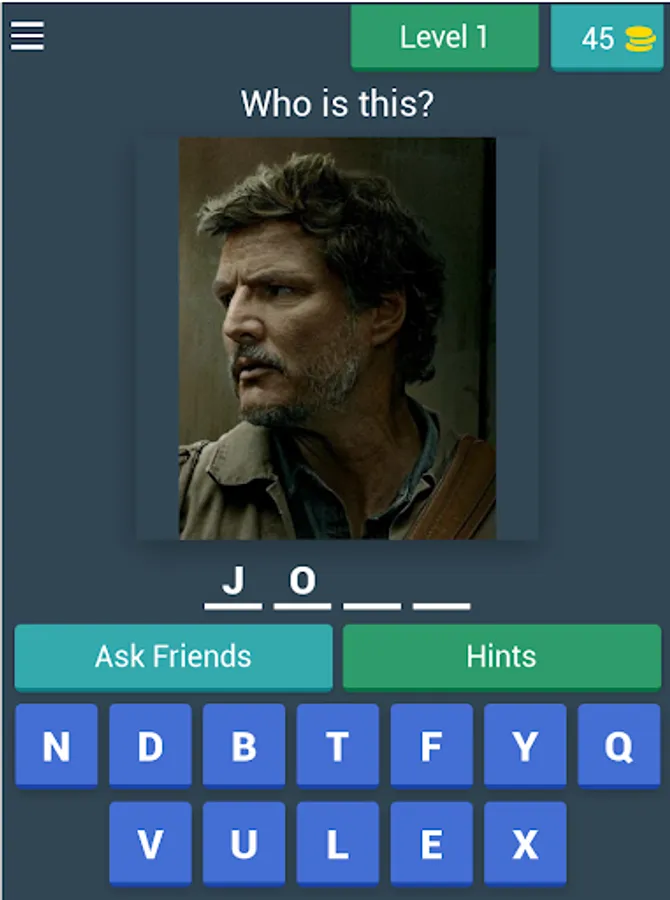This screenshot has width=670, height=900.
Task: Open the Hints options
Action: [502, 657]
